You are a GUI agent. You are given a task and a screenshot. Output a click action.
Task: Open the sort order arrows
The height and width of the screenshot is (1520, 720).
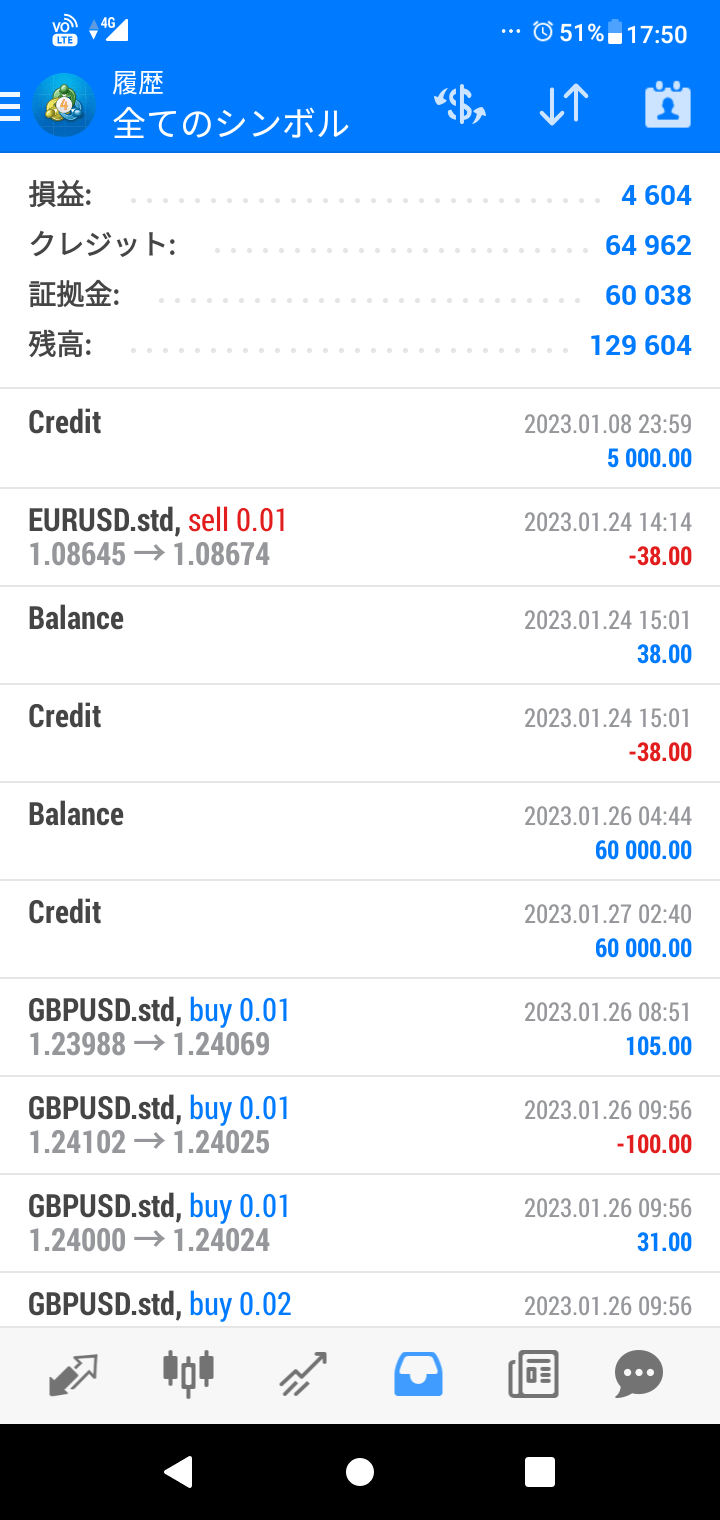click(564, 104)
